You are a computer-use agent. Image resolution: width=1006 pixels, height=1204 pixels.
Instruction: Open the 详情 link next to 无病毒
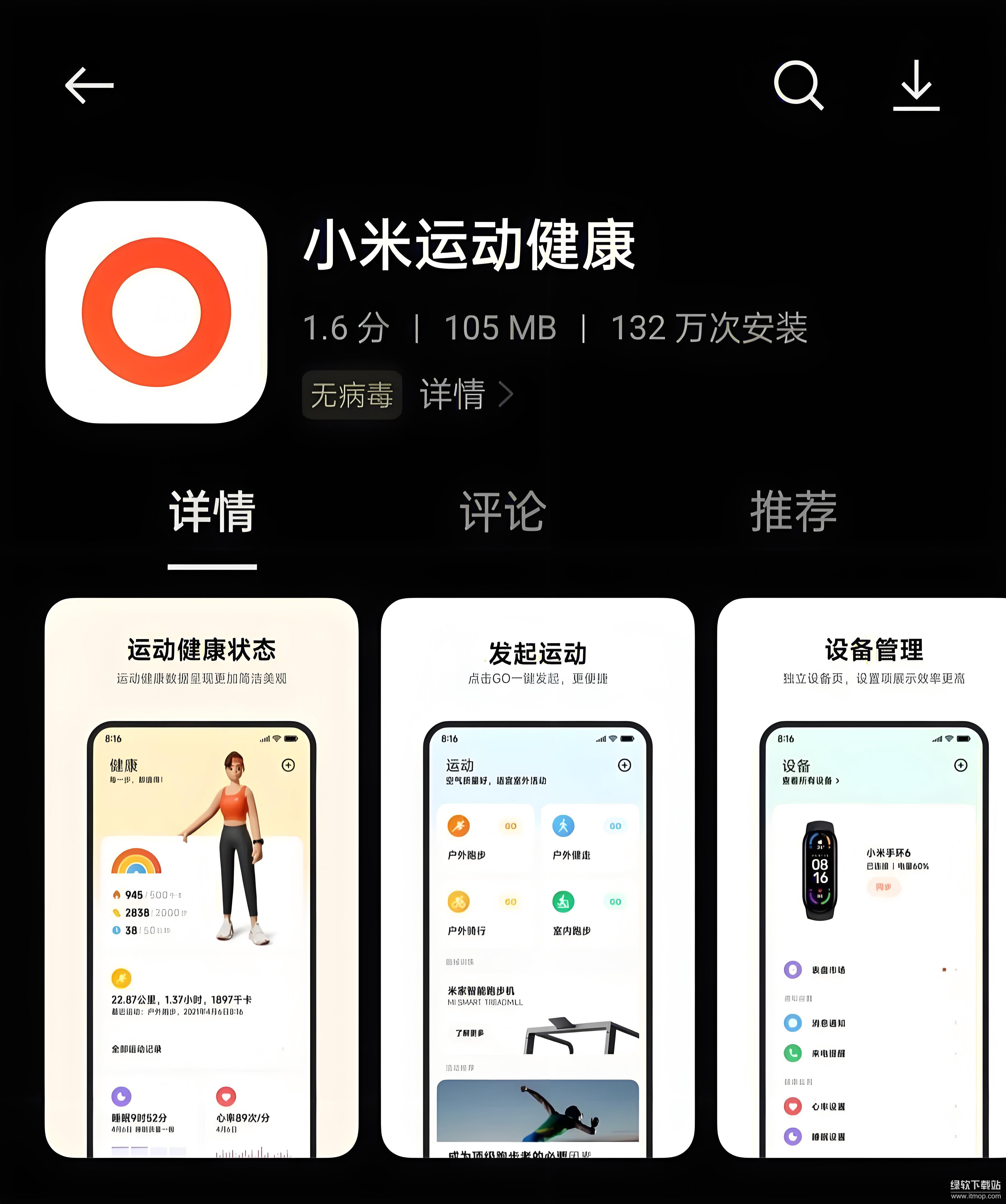465,395
